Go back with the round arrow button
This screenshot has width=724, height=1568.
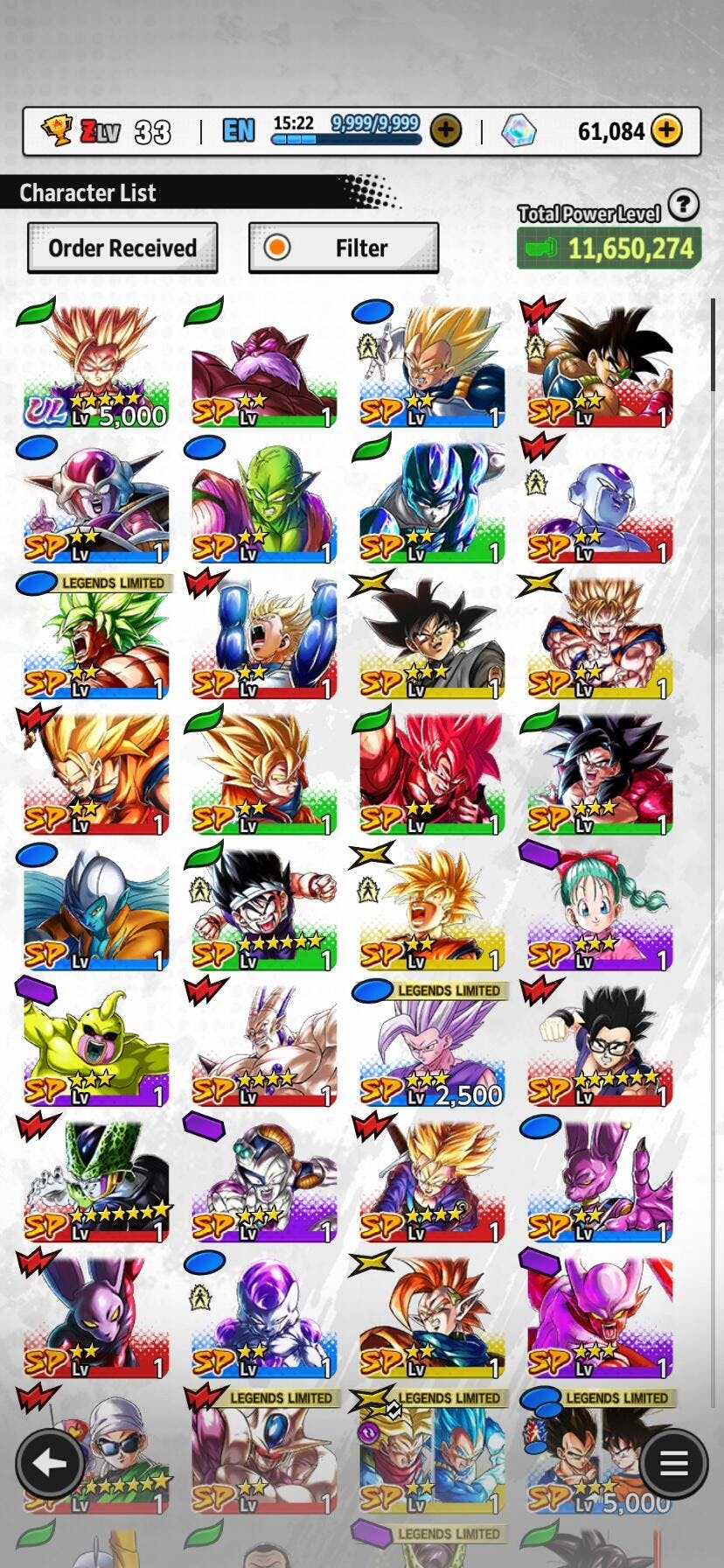[x=50, y=1463]
